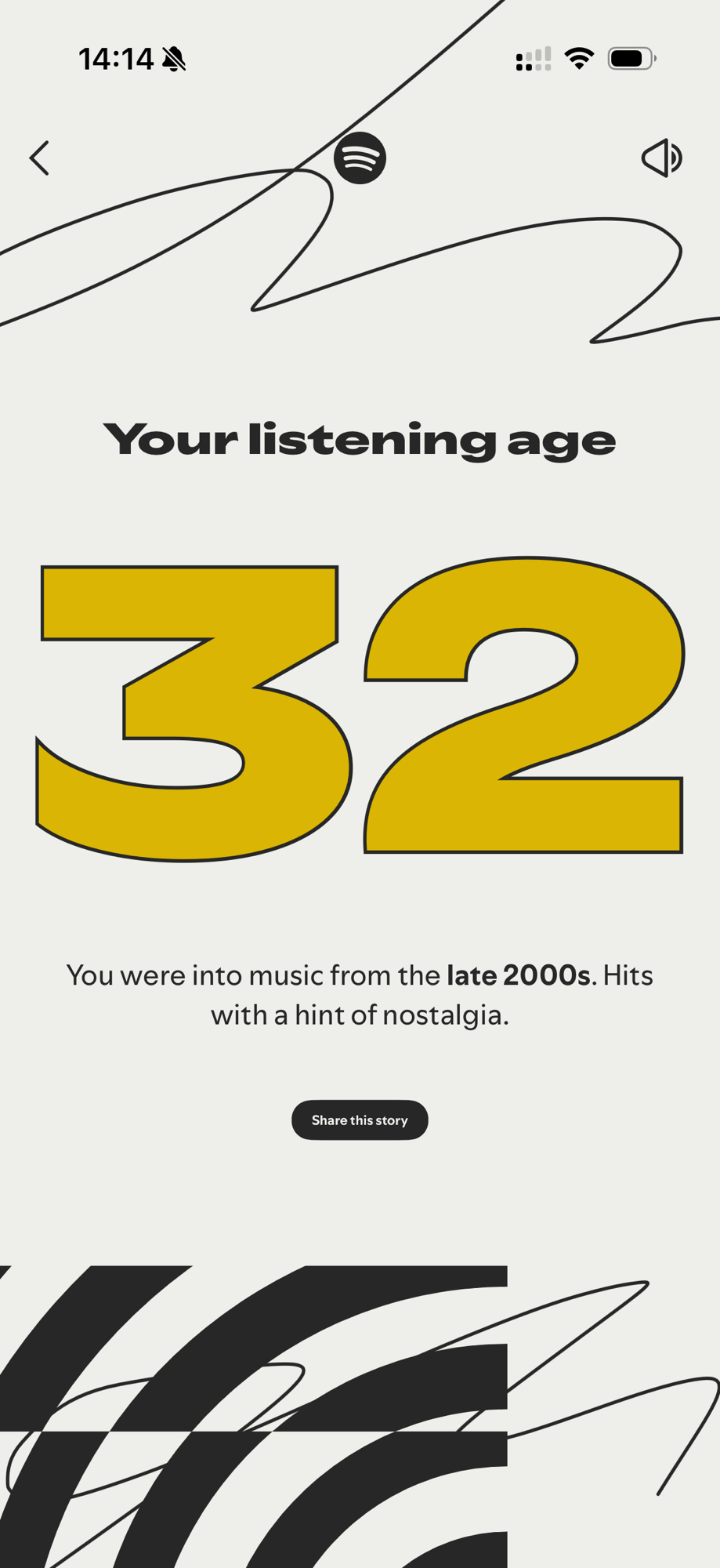Go back using the arrow
The width and height of the screenshot is (720, 1568).
click(39, 158)
